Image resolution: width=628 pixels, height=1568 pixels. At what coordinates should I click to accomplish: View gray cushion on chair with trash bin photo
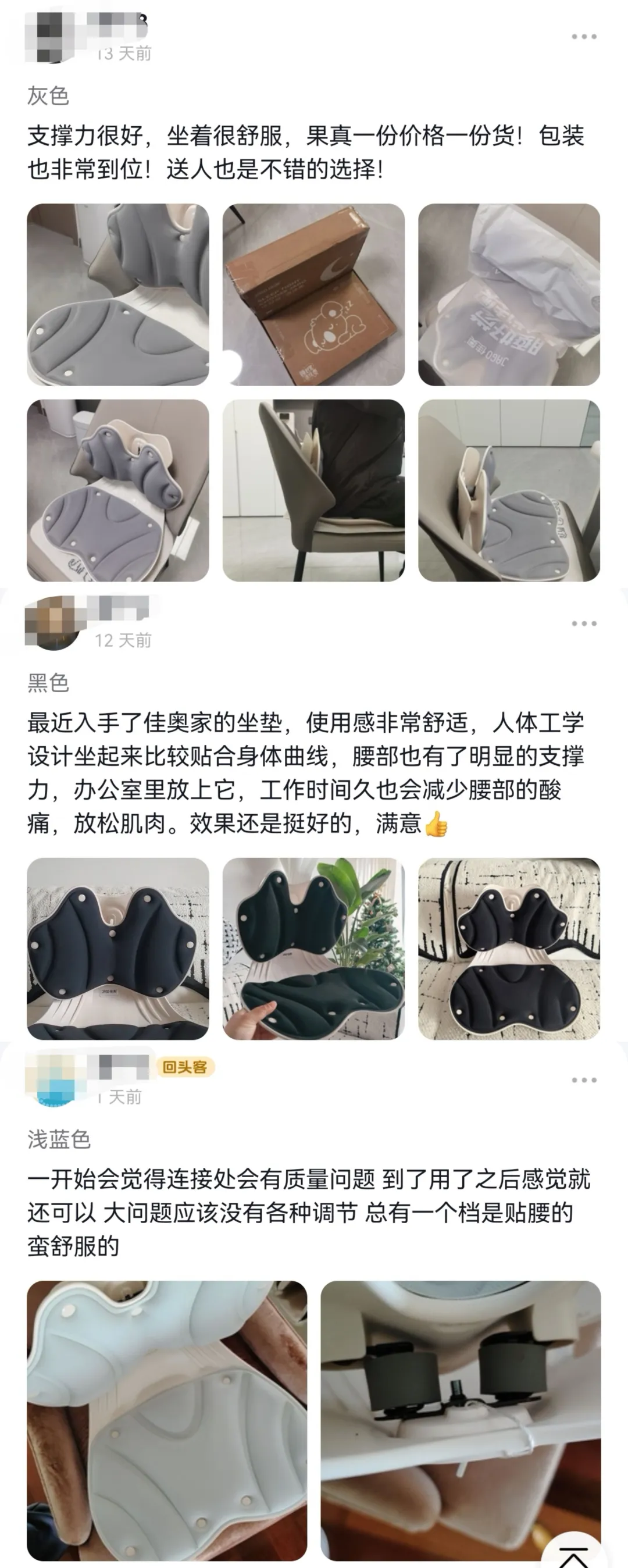coord(118,490)
